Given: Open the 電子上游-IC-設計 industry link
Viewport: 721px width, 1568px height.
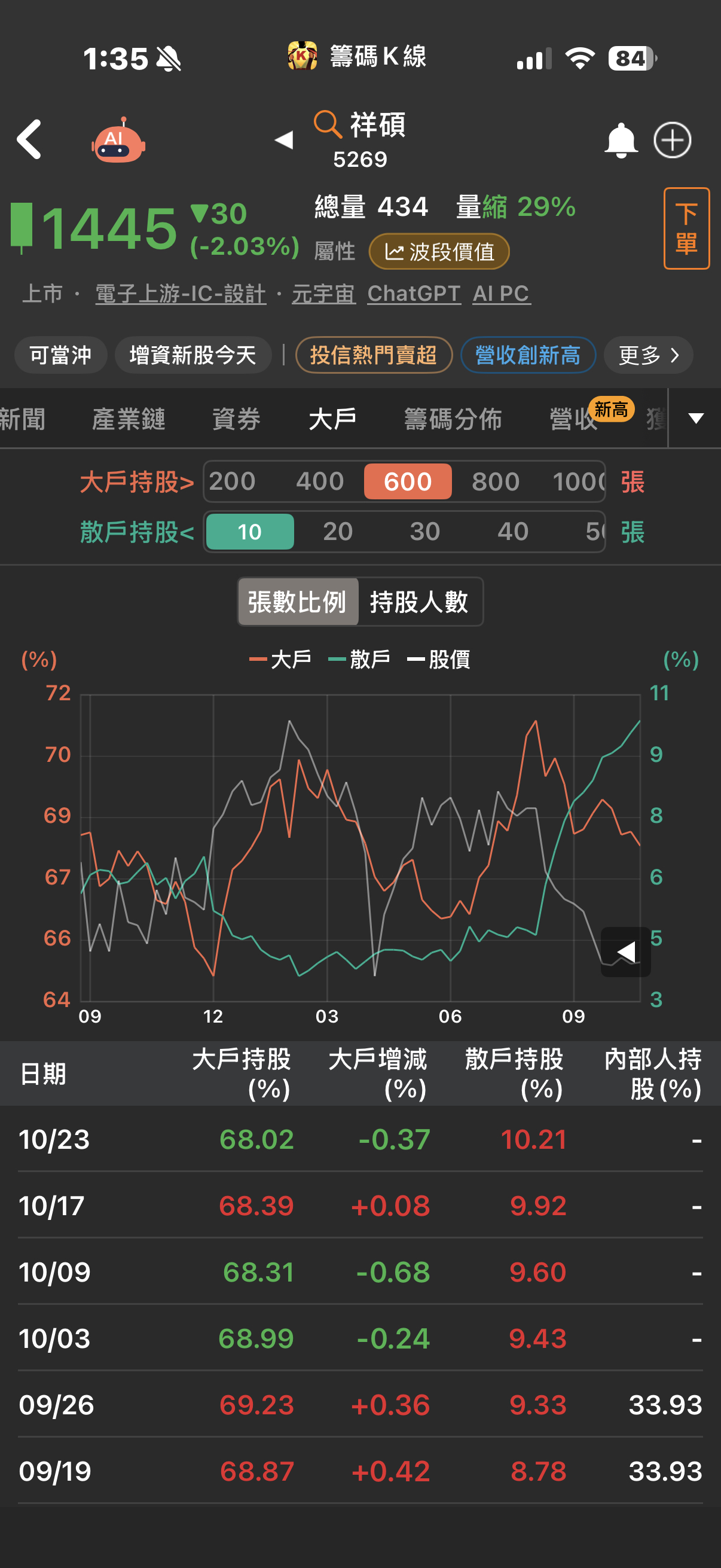Looking at the screenshot, I should coord(181,294).
